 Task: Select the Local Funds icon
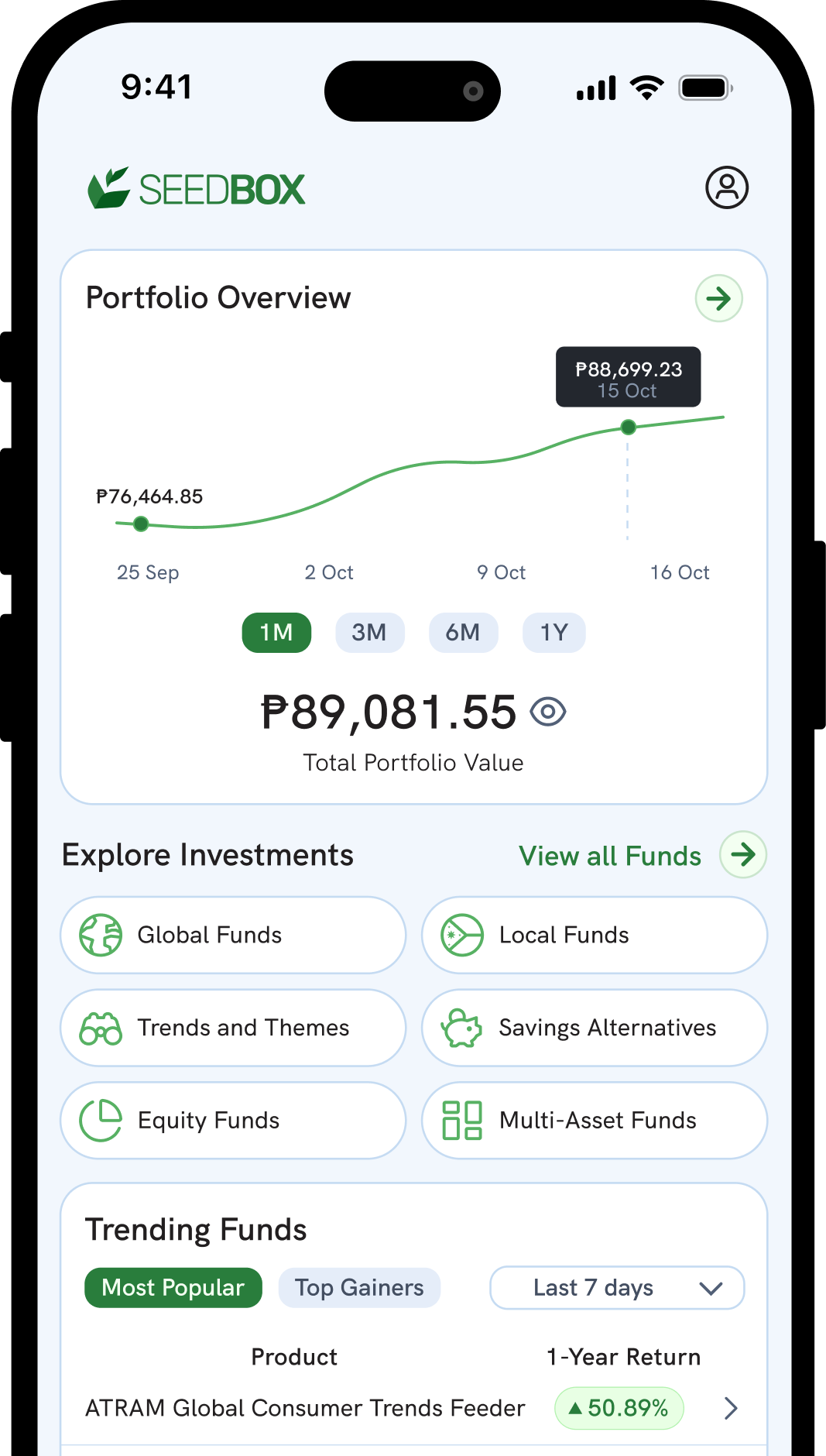pyautogui.click(x=461, y=935)
